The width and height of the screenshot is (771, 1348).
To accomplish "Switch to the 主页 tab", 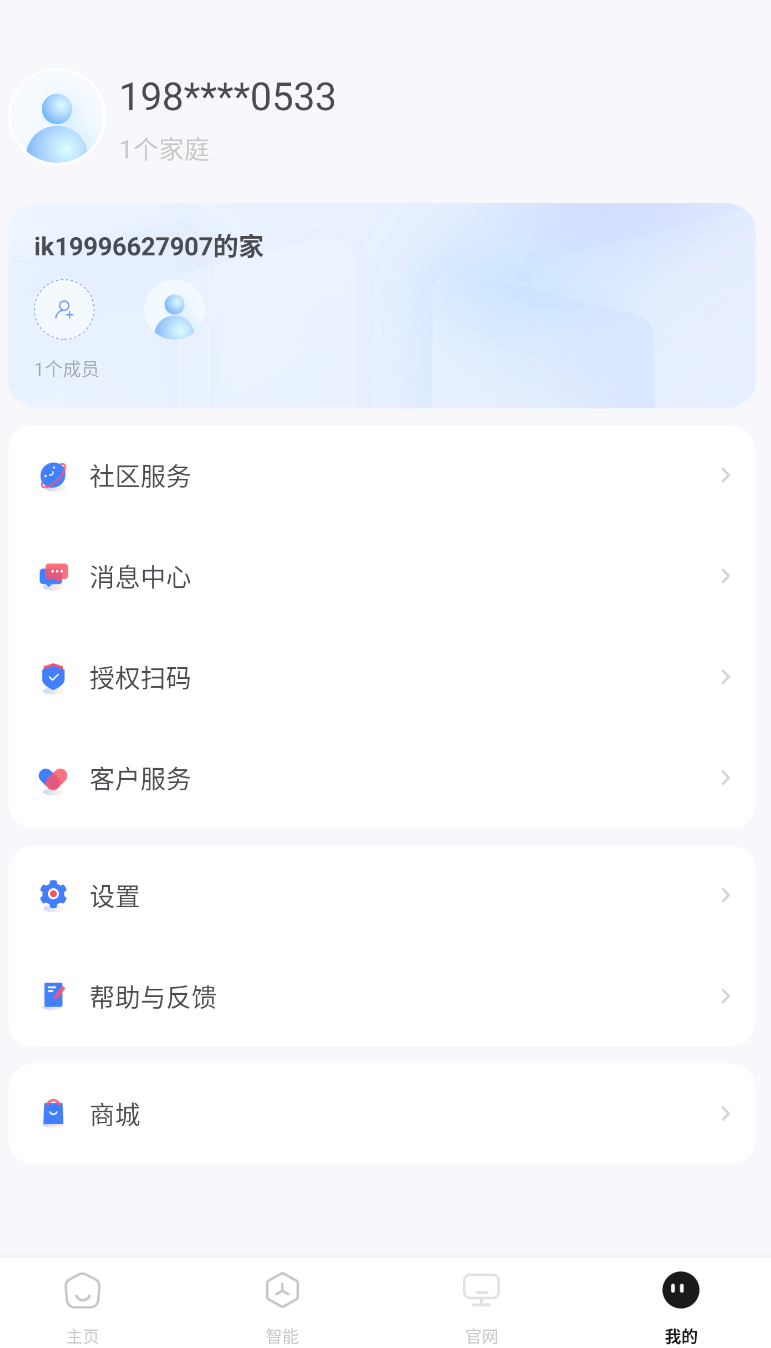I will [x=82, y=1305].
